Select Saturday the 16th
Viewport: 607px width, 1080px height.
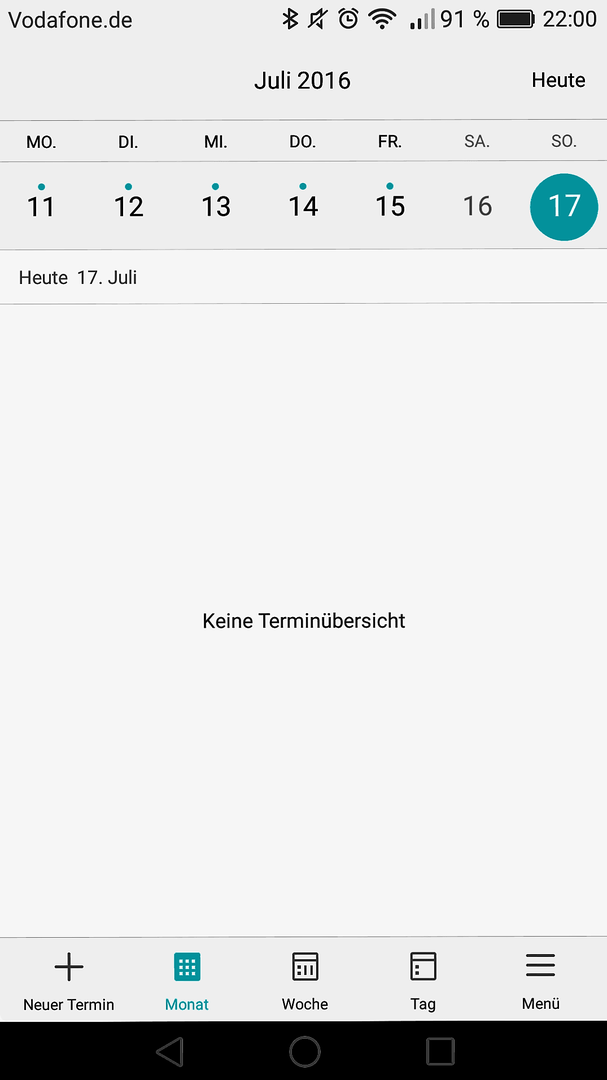(x=477, y=205)
